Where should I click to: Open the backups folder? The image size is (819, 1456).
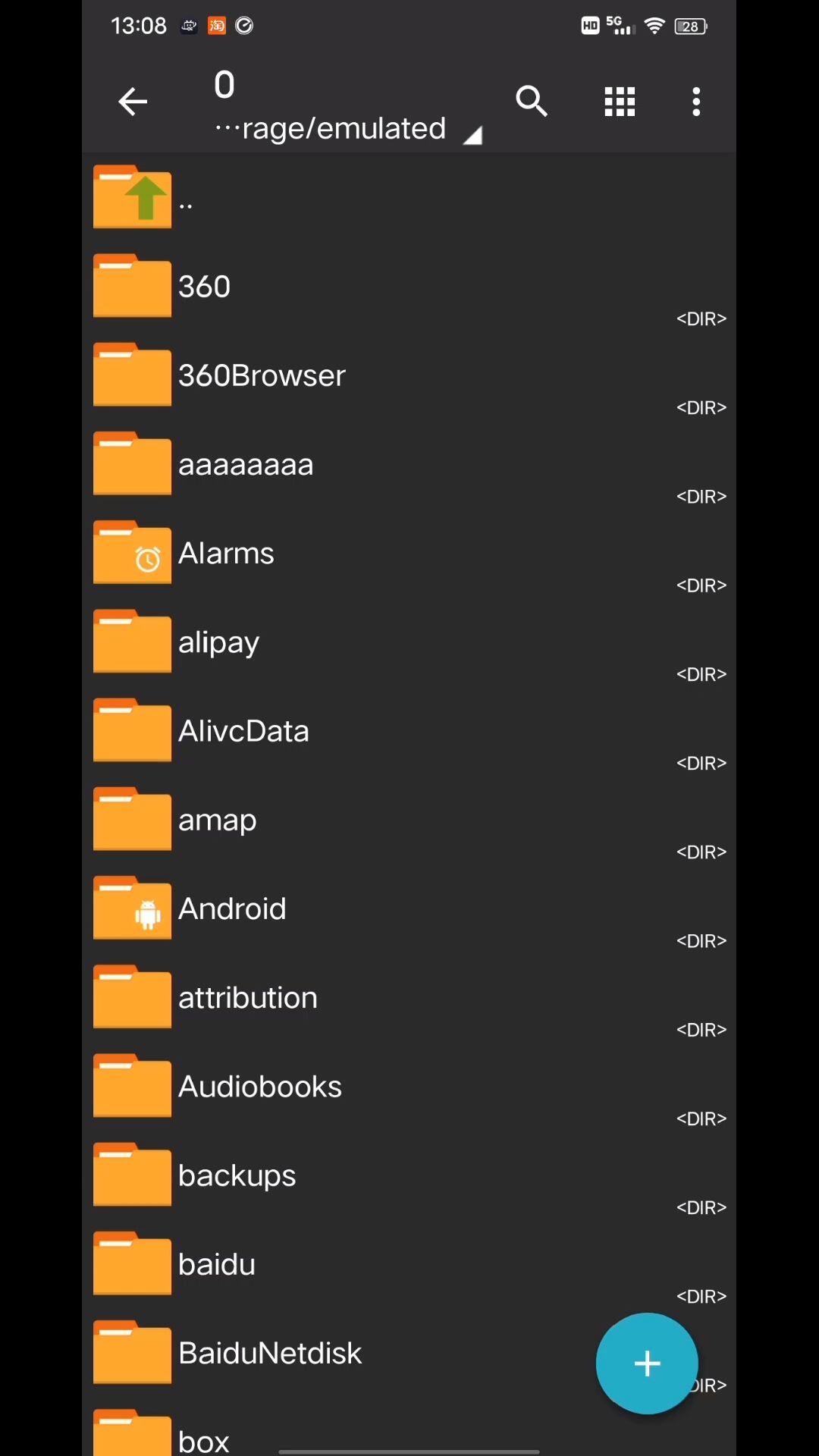point(409,1175)
